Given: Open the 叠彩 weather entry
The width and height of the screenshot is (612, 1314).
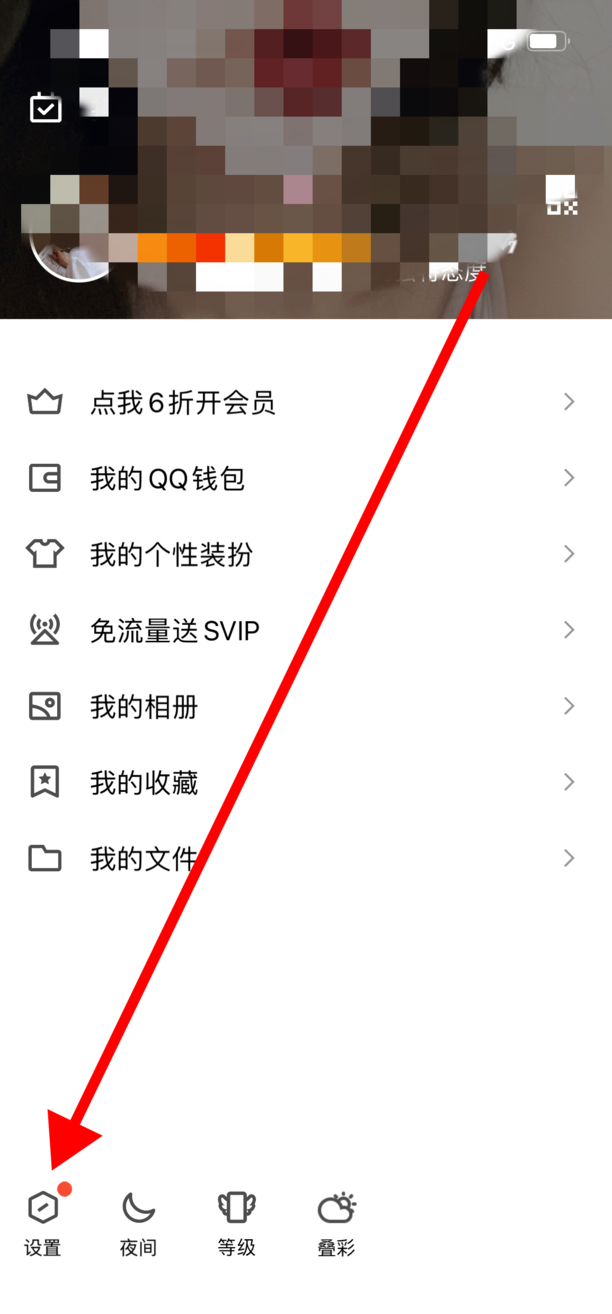Looking at the screenshot, I should point(336,1221).
